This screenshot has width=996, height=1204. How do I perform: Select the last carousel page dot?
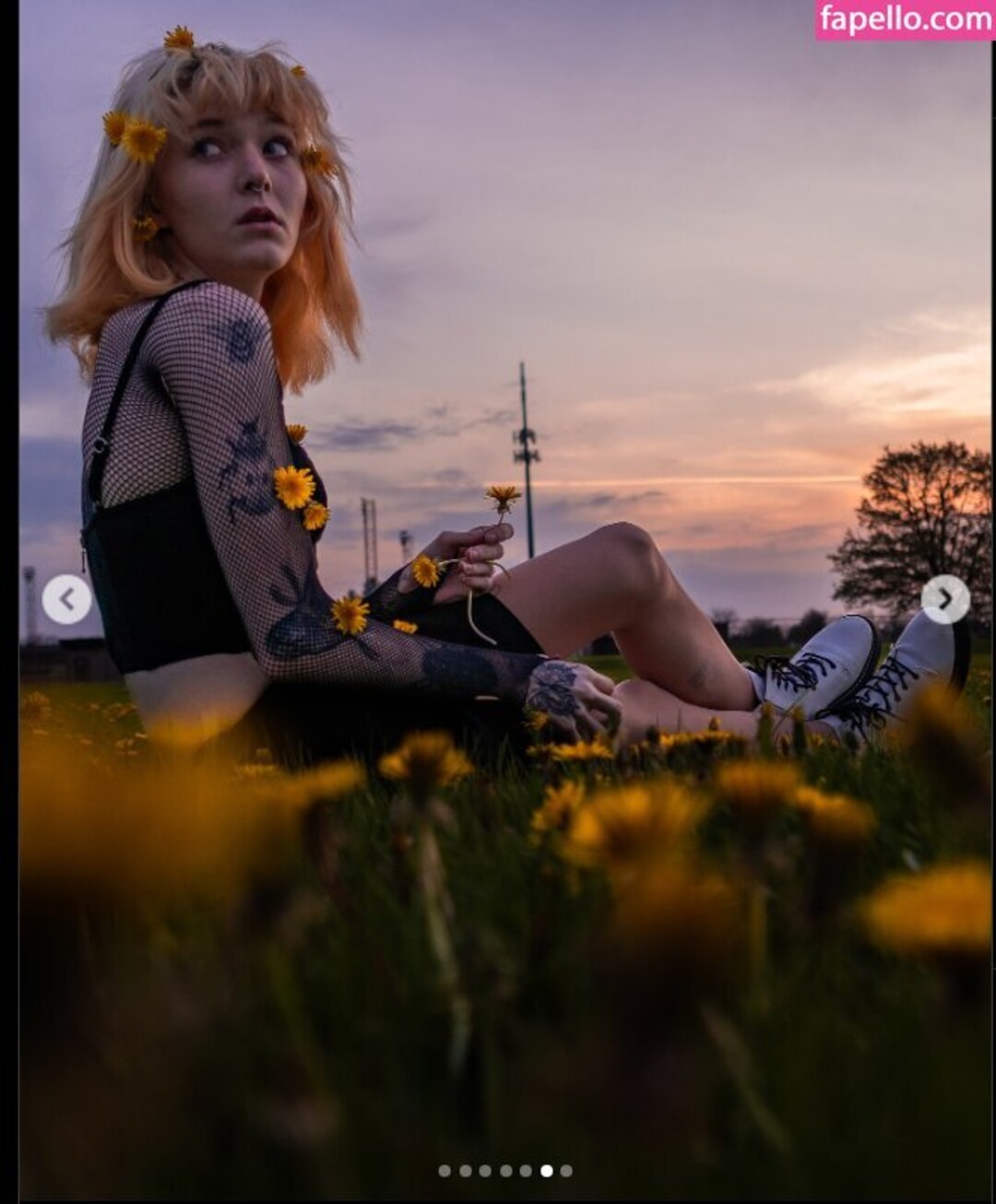click(x=566, y=1171)
